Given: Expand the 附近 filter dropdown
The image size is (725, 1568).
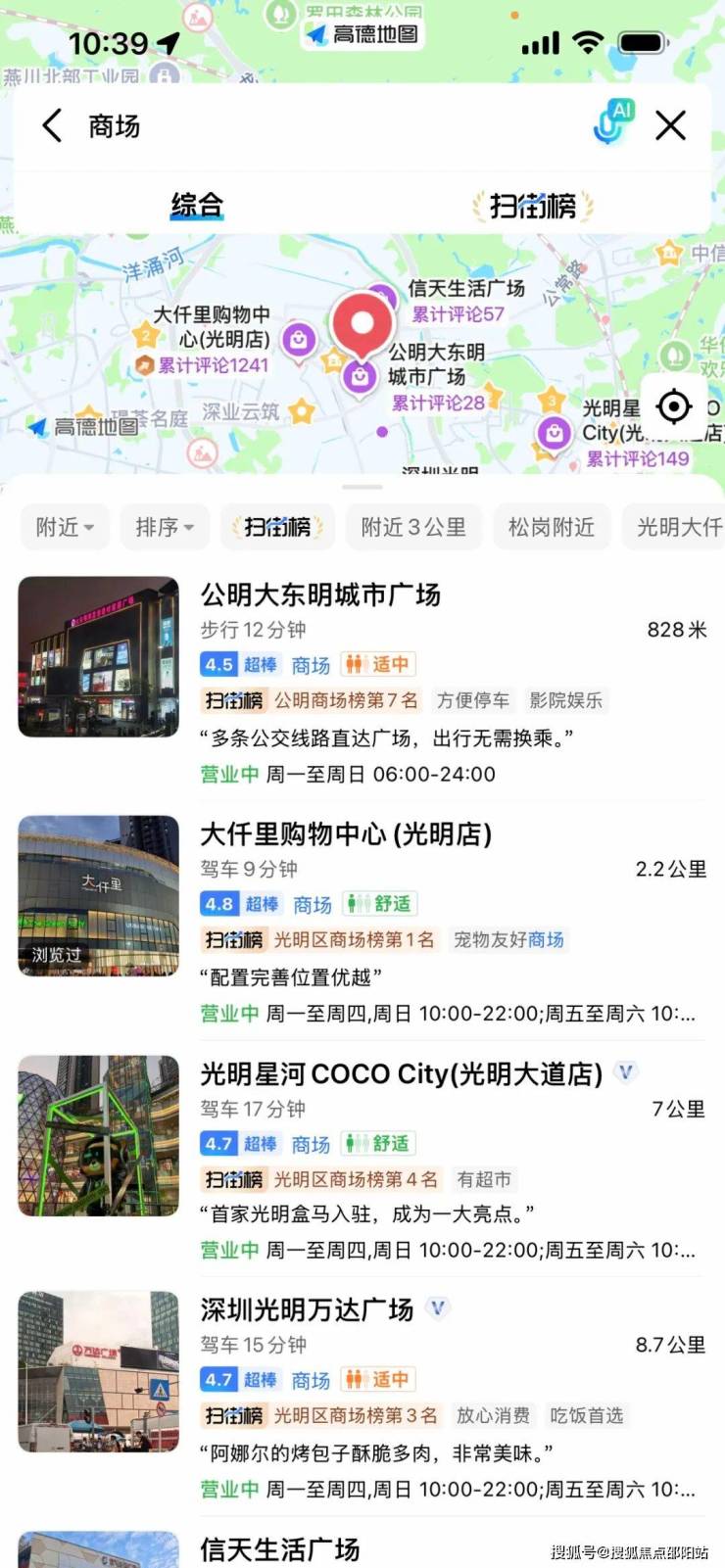Looking at the screenshot, I should [65, 527].
